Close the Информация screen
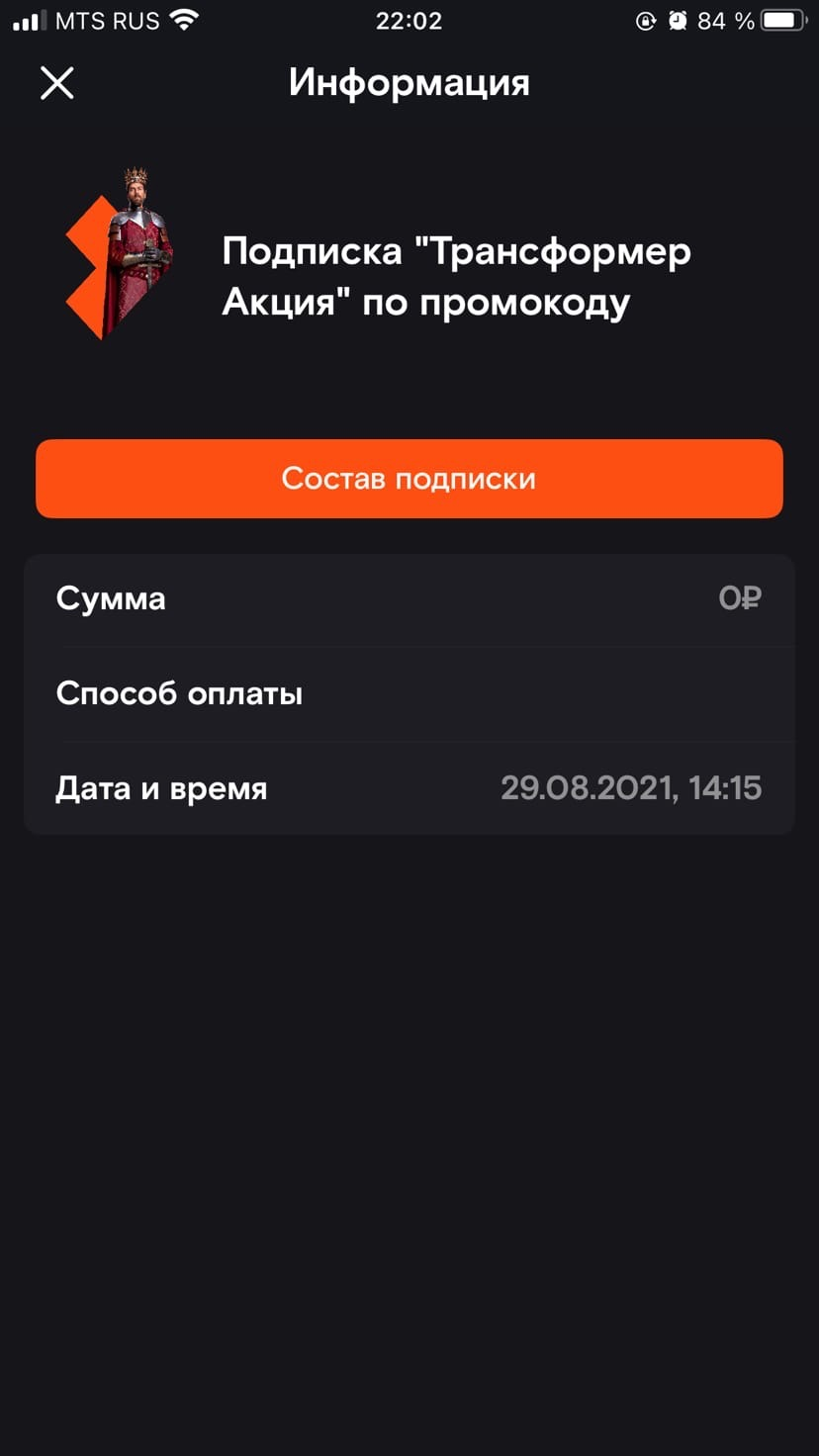The width and height of the screenshot is (819, 1456). 57,83
